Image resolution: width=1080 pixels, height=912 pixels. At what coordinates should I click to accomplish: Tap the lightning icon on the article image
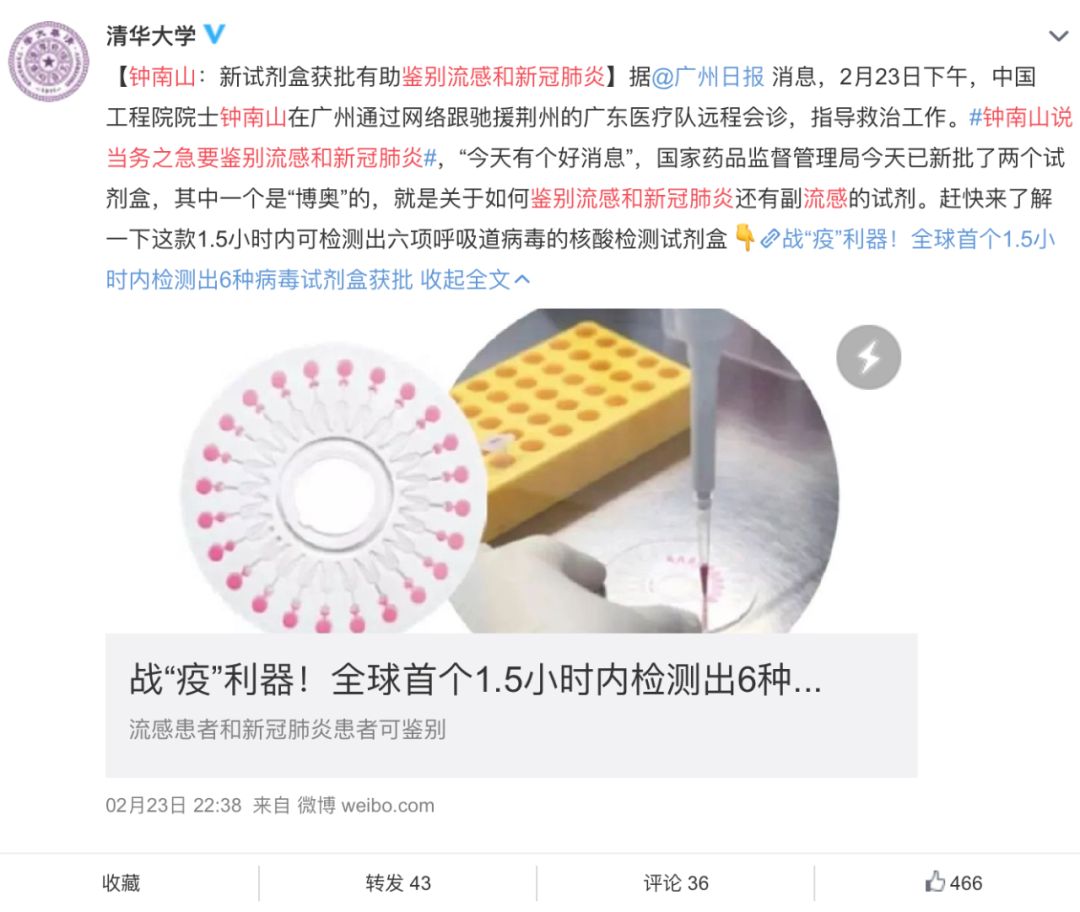[x=868, y=357]
